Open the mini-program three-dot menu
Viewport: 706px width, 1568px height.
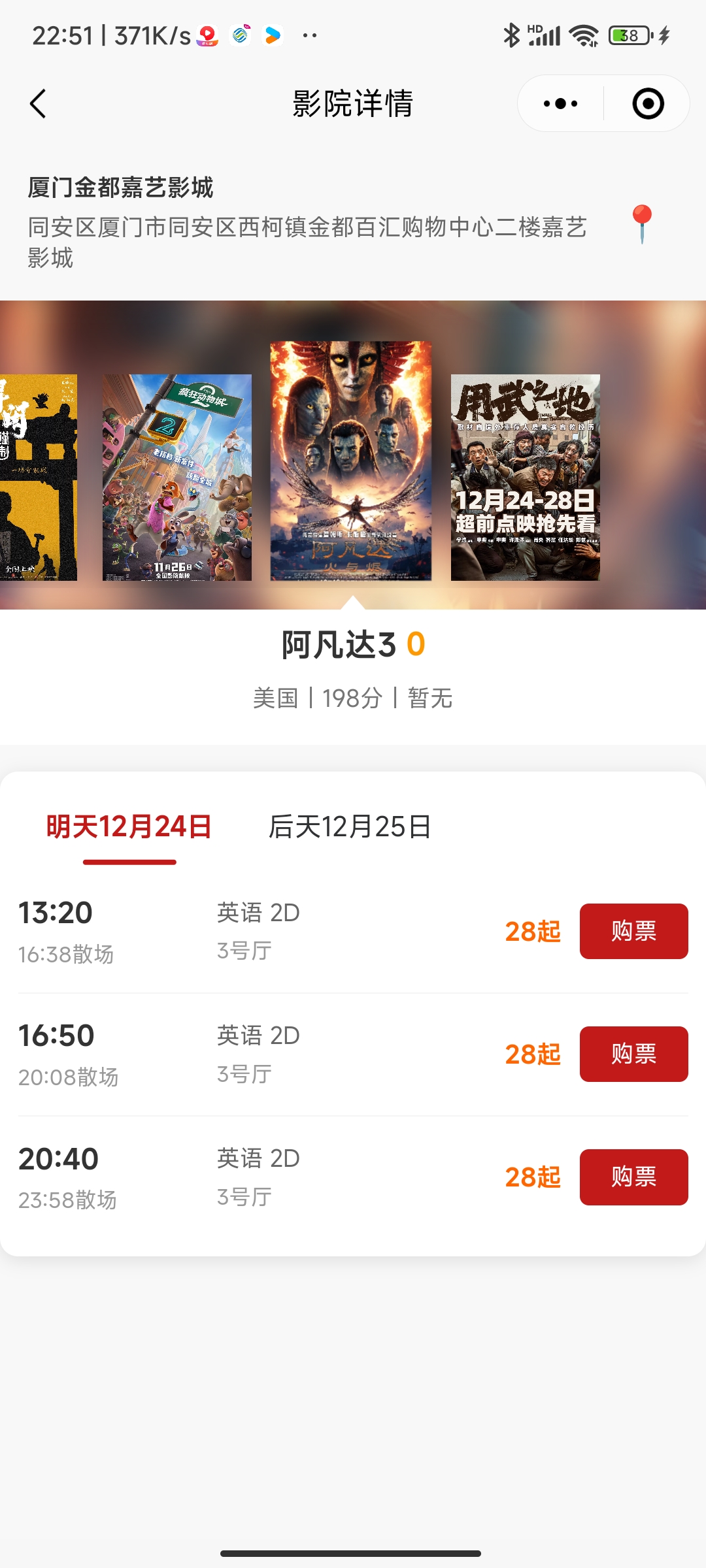click(x=561, y=104)
